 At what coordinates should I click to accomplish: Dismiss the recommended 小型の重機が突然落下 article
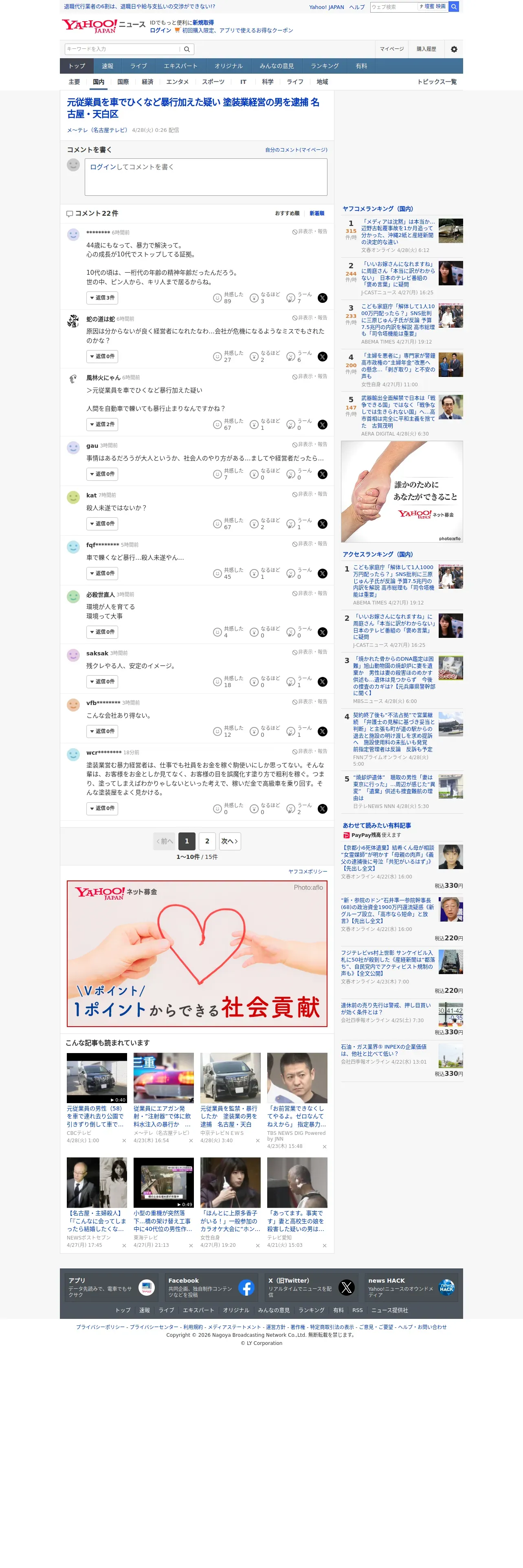click(x=191, y=1245)
